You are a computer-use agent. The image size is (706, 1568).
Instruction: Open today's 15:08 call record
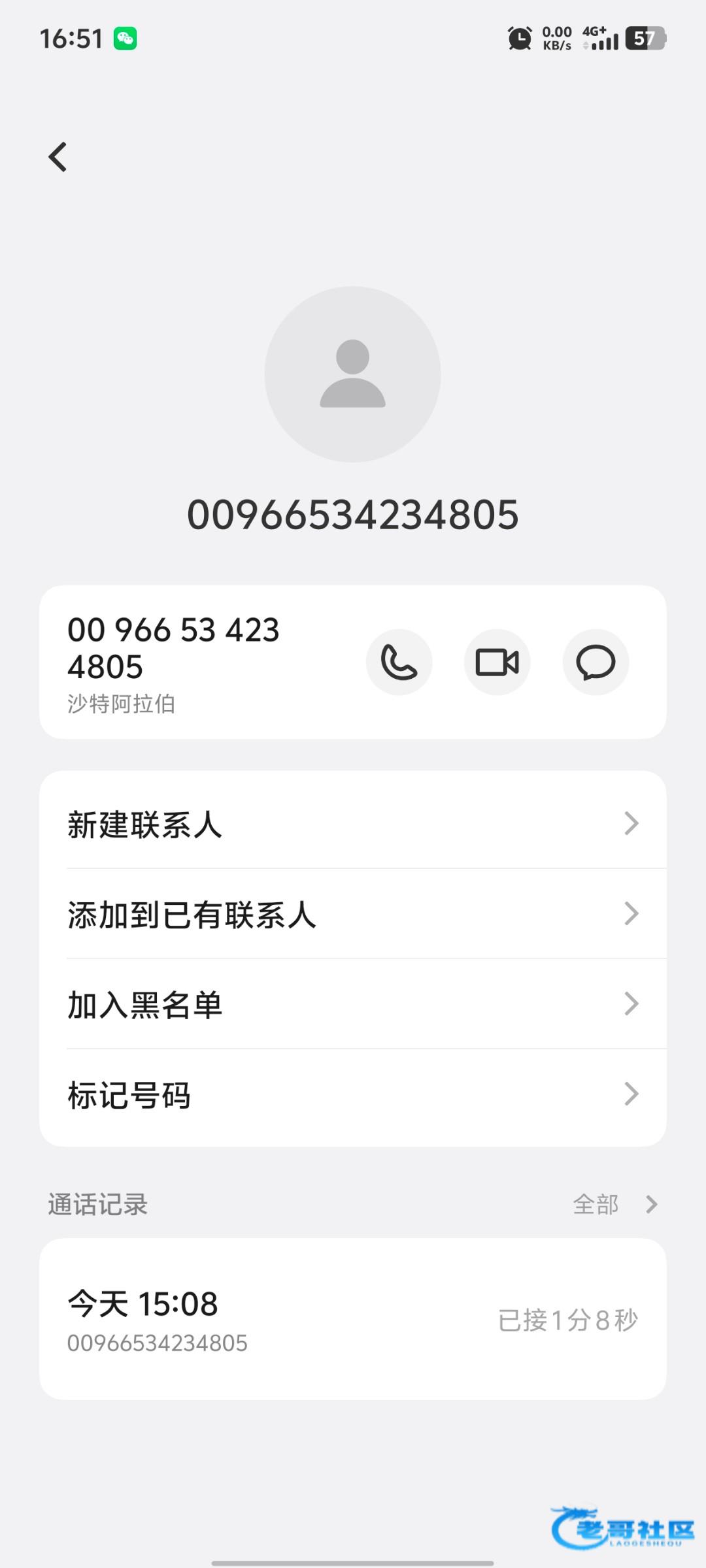(353, 1319)
